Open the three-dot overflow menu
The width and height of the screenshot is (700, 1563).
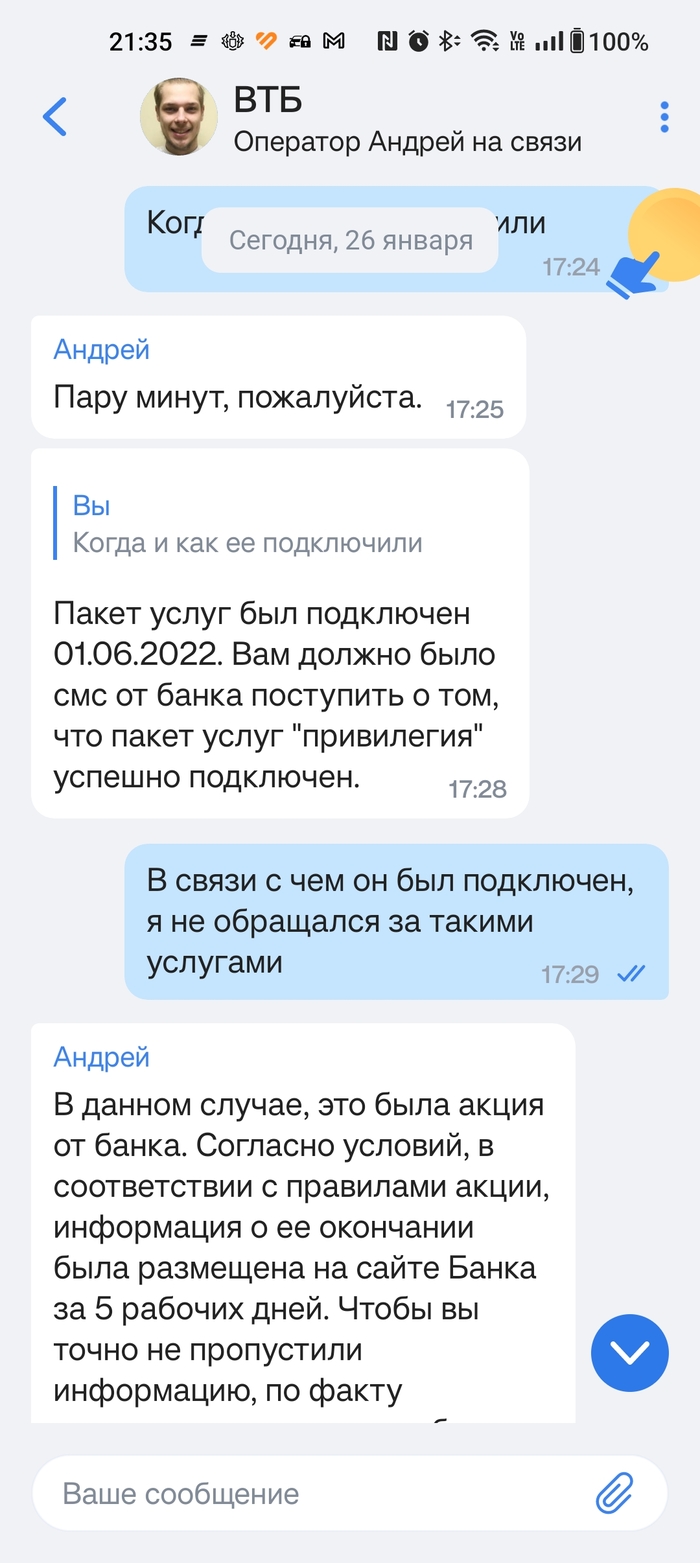[x=664, y=117]
